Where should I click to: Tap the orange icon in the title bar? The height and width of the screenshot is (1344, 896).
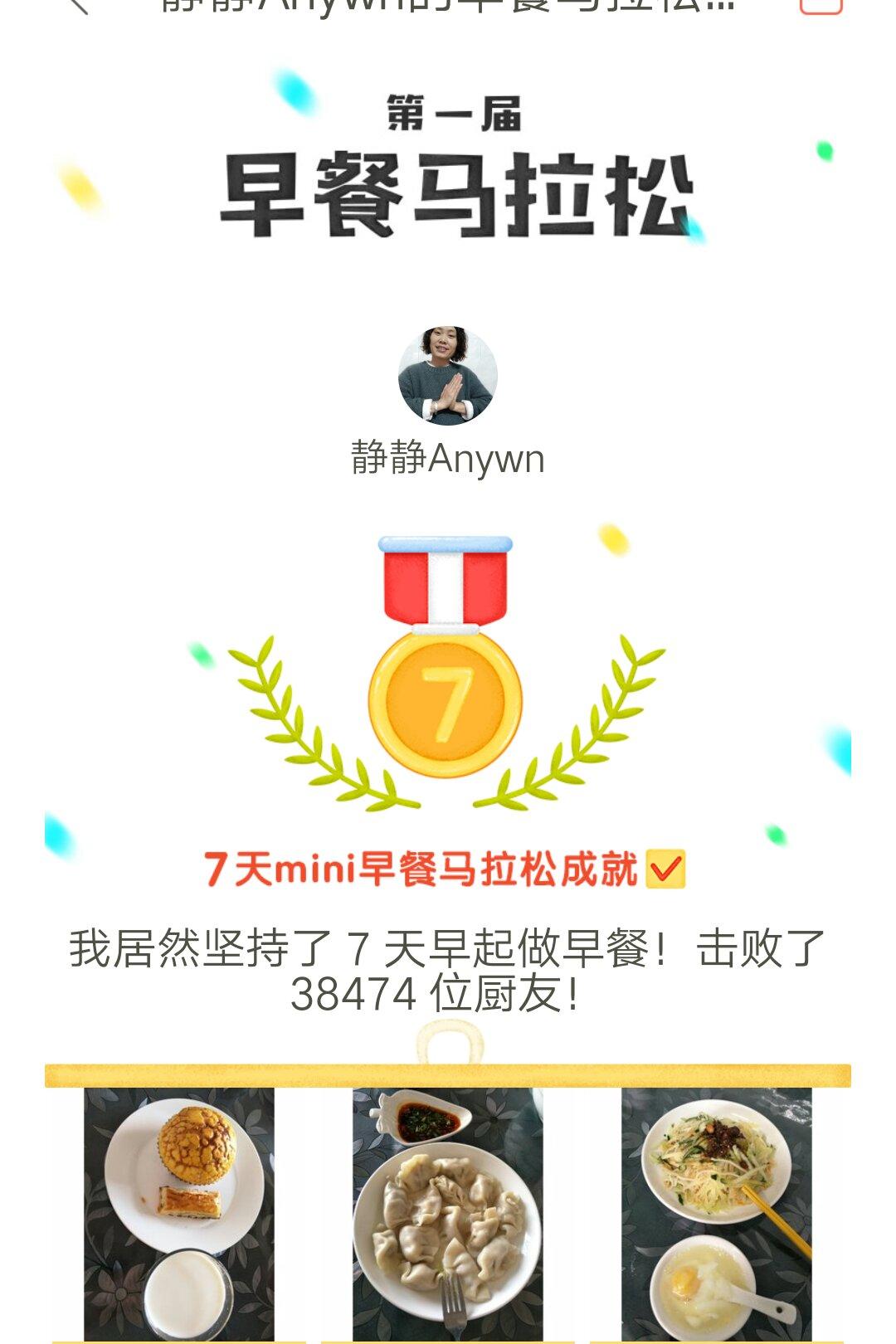(821, 6)
